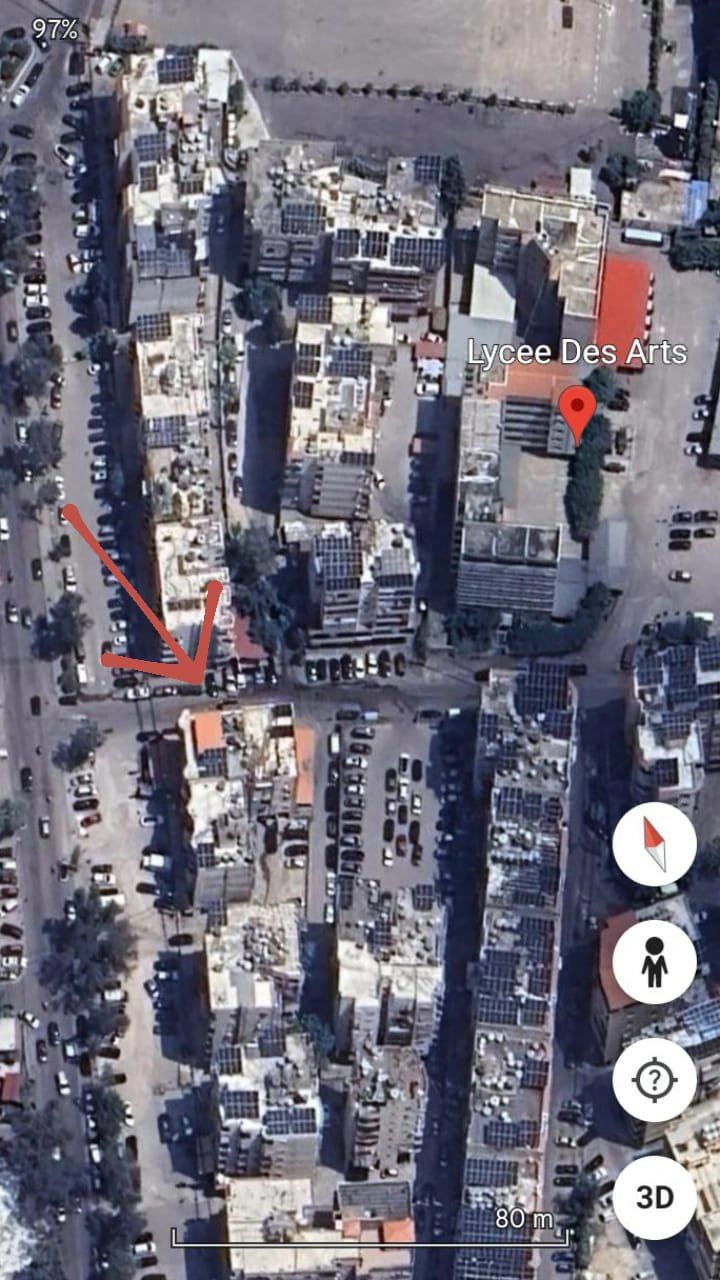Switch the map to 3D view

click(654, 1197)
